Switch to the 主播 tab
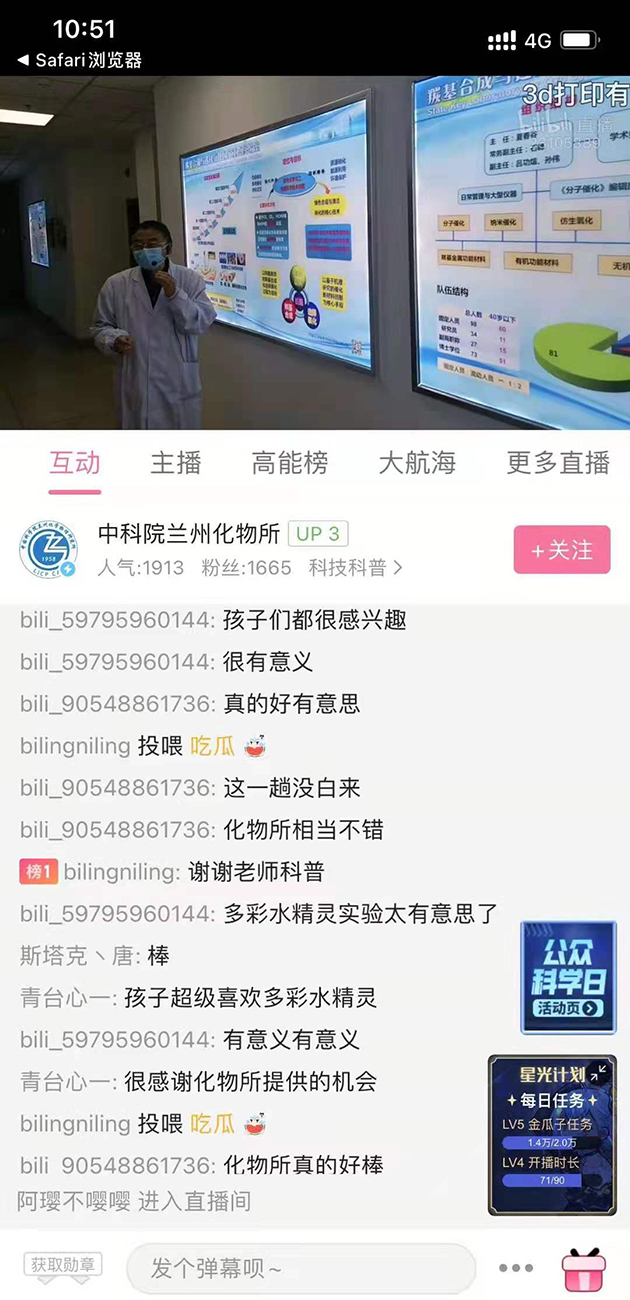The image size is (630, 1300). pos(176,463)
